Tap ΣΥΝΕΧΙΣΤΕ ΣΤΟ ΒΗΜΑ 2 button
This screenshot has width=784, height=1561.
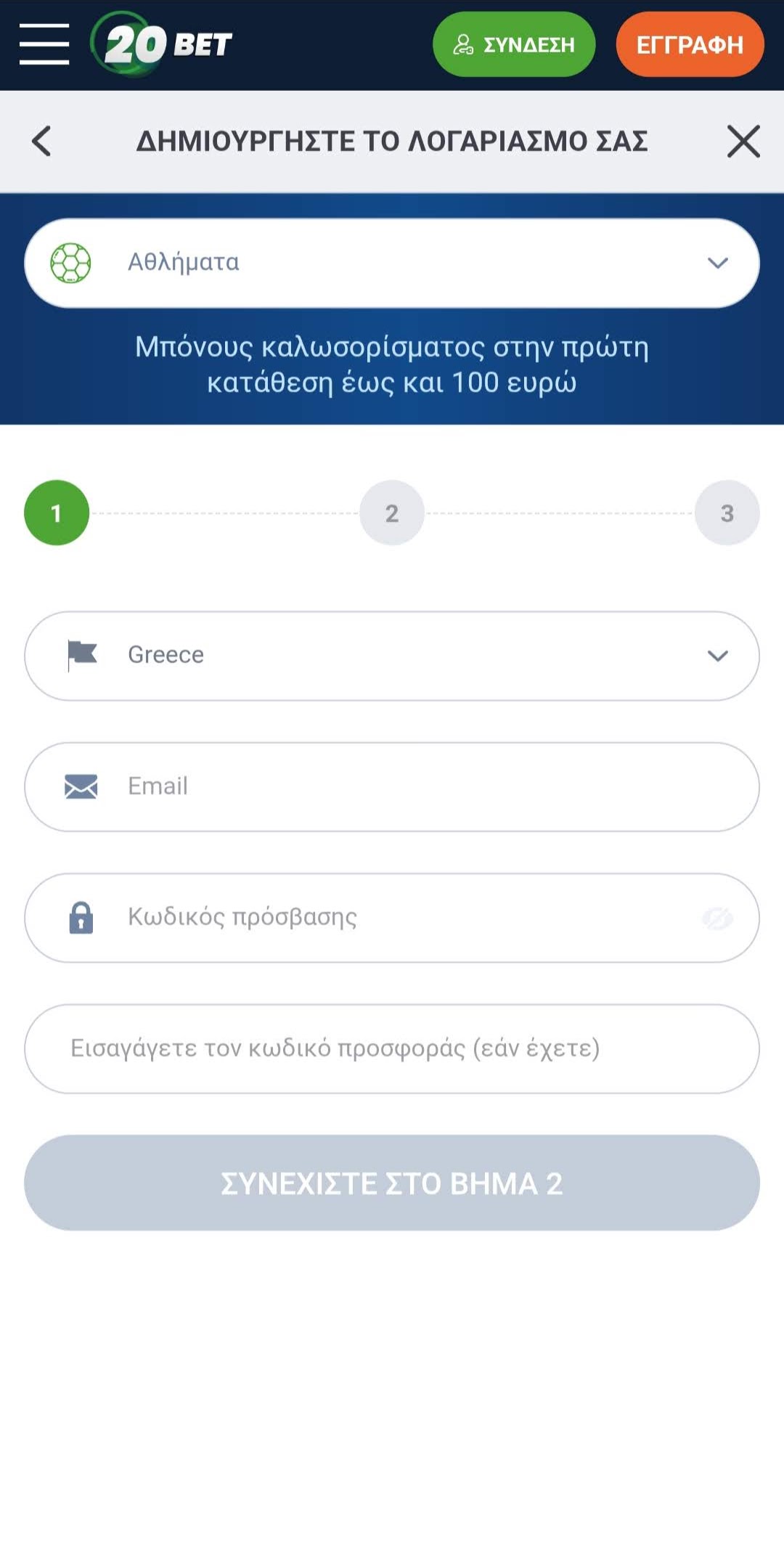392,1183
